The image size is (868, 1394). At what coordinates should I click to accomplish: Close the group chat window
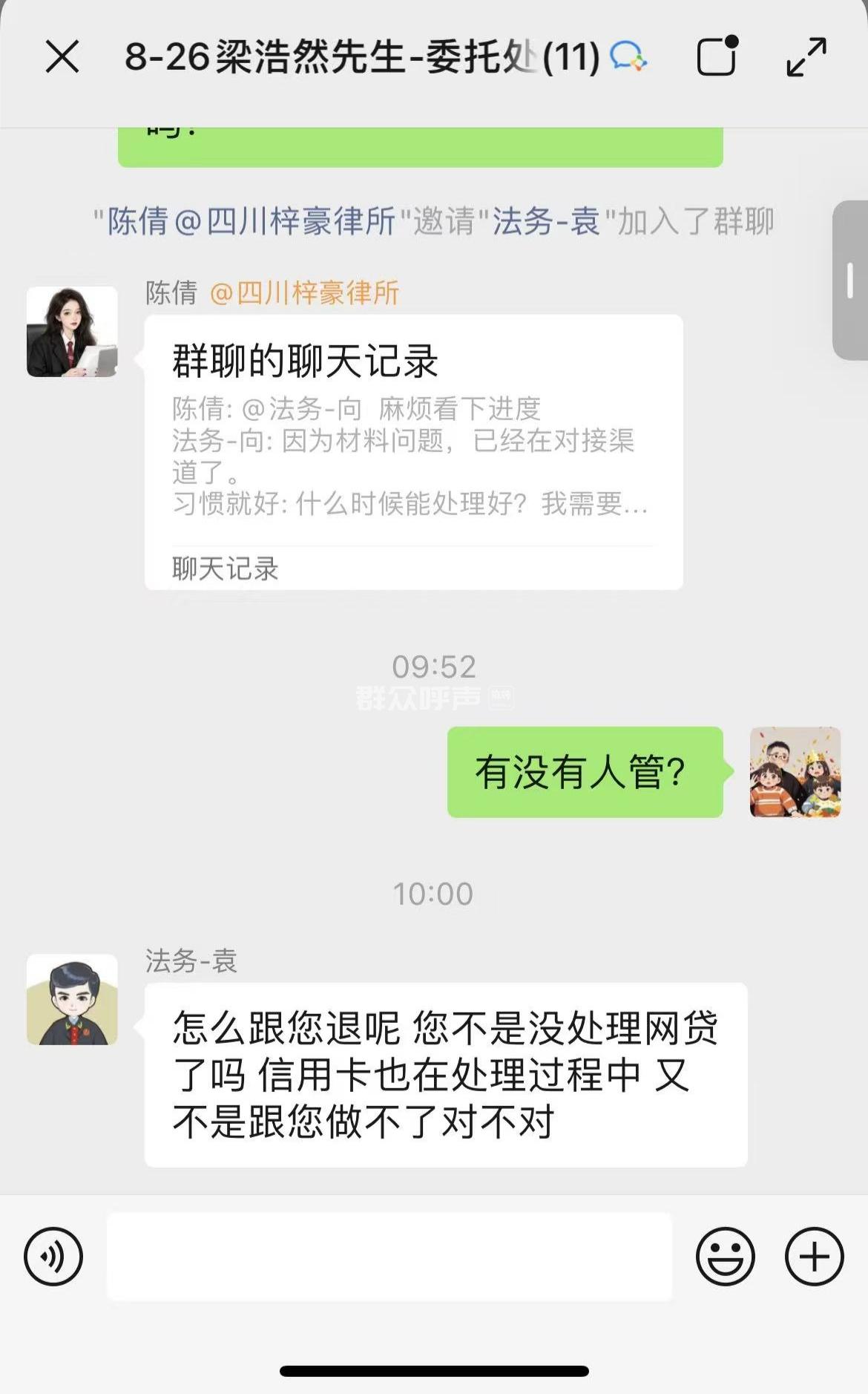tap(62, 57)
